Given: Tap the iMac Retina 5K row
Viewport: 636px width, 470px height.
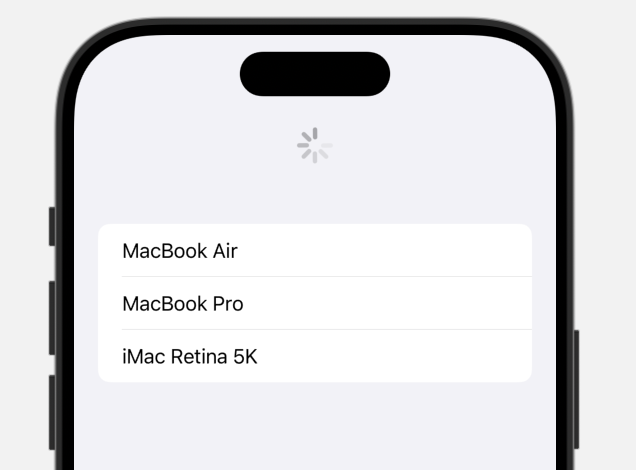Looking at the screenshot, I should coord(314,356).
